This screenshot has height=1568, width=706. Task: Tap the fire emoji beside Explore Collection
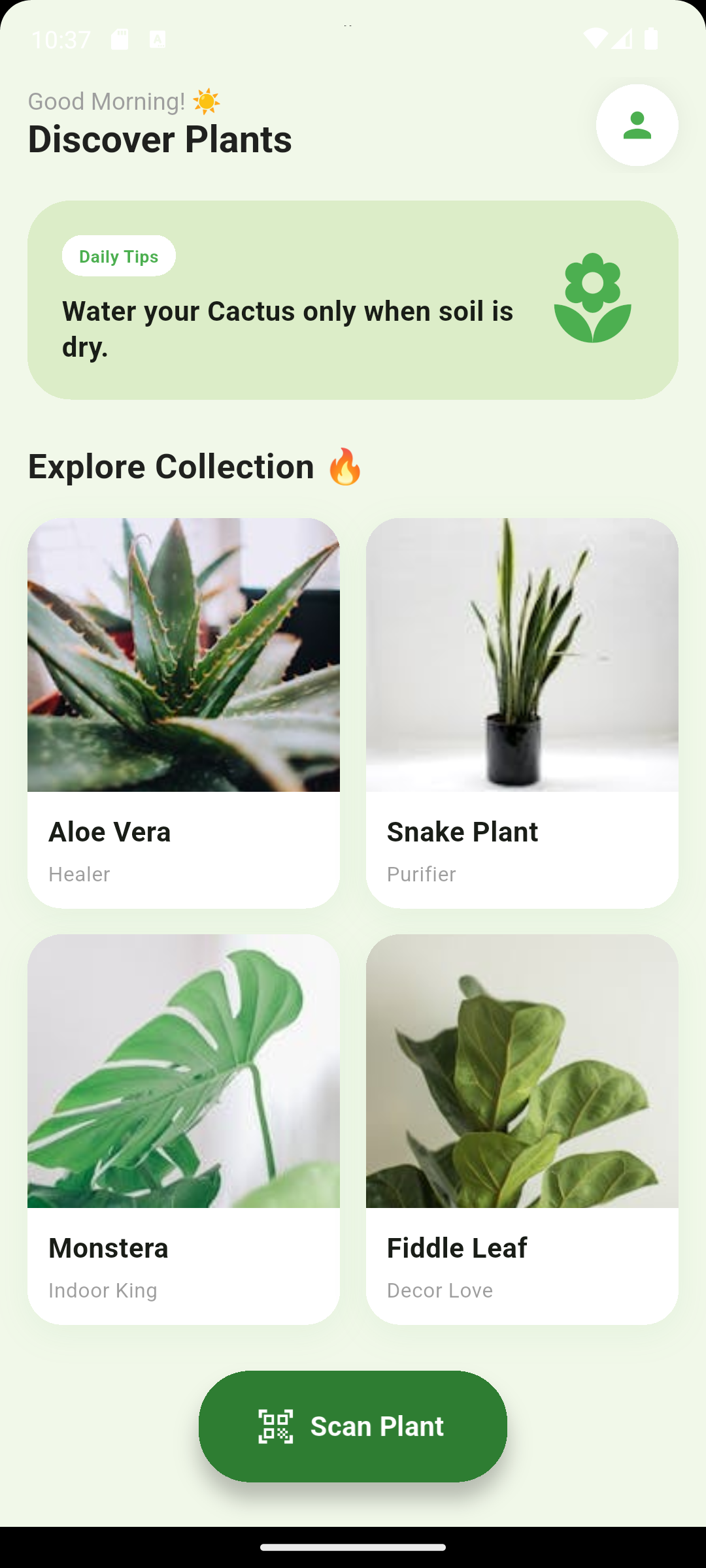343,466
